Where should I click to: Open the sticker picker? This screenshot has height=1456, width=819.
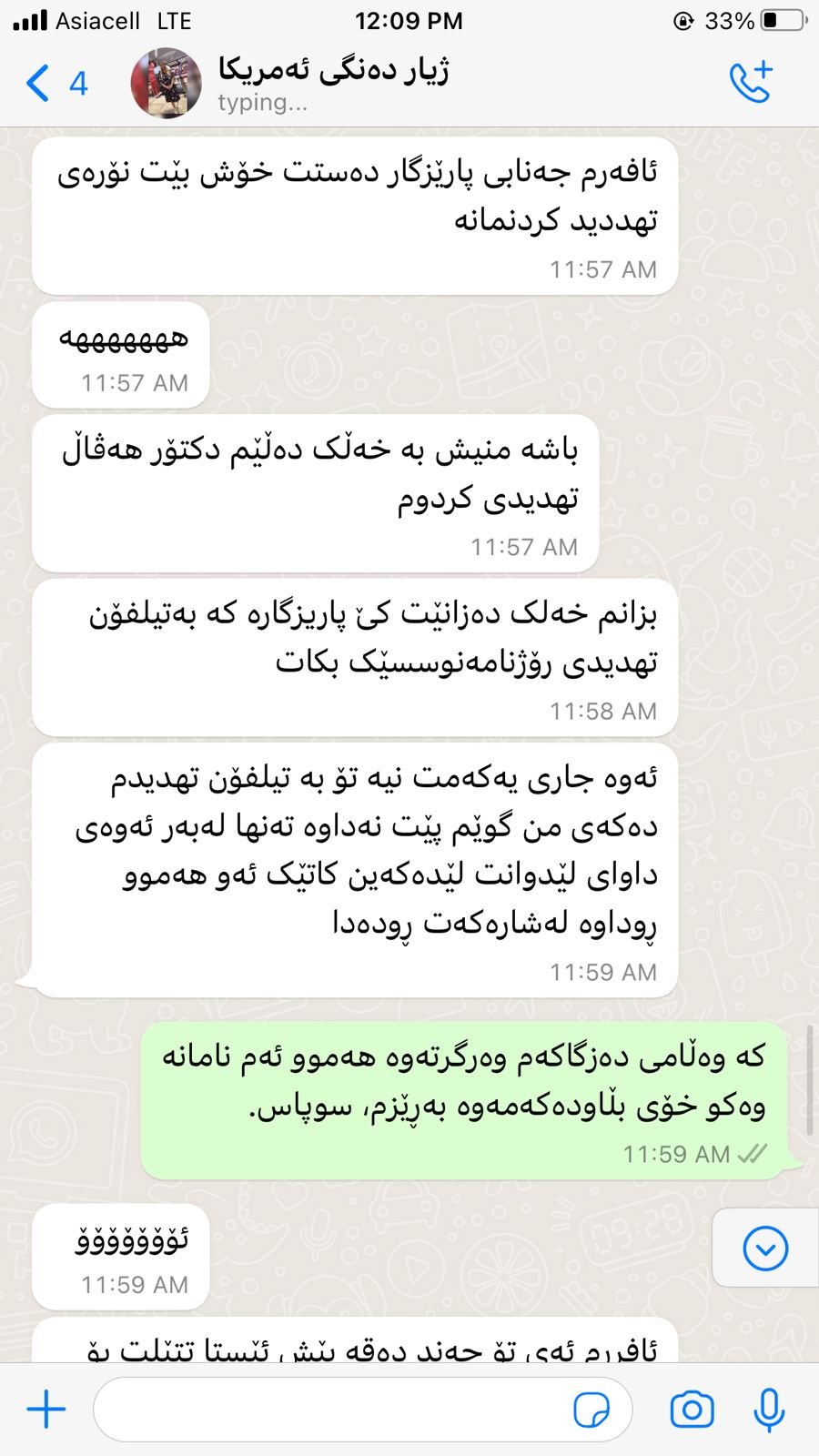(591, 1410)
